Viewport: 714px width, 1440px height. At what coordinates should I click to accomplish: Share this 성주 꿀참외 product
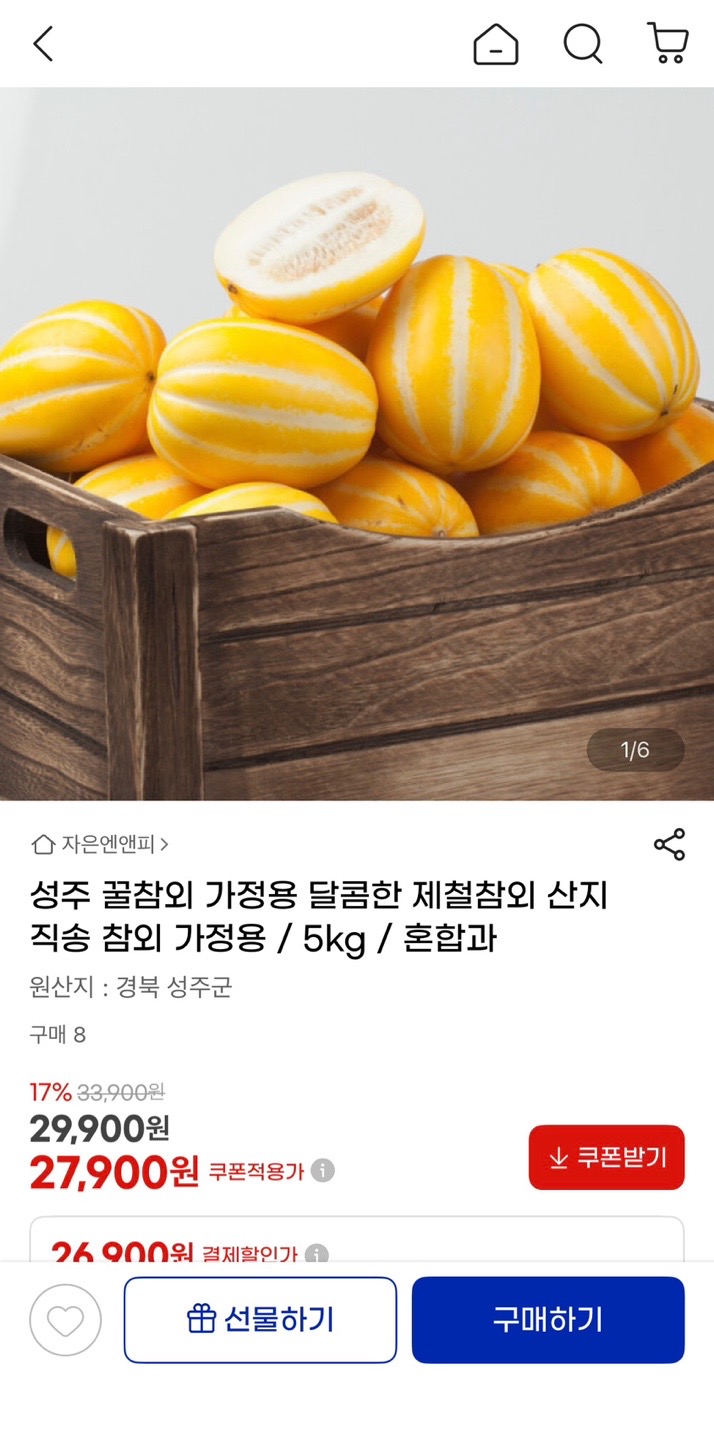[x=669, y=845]
